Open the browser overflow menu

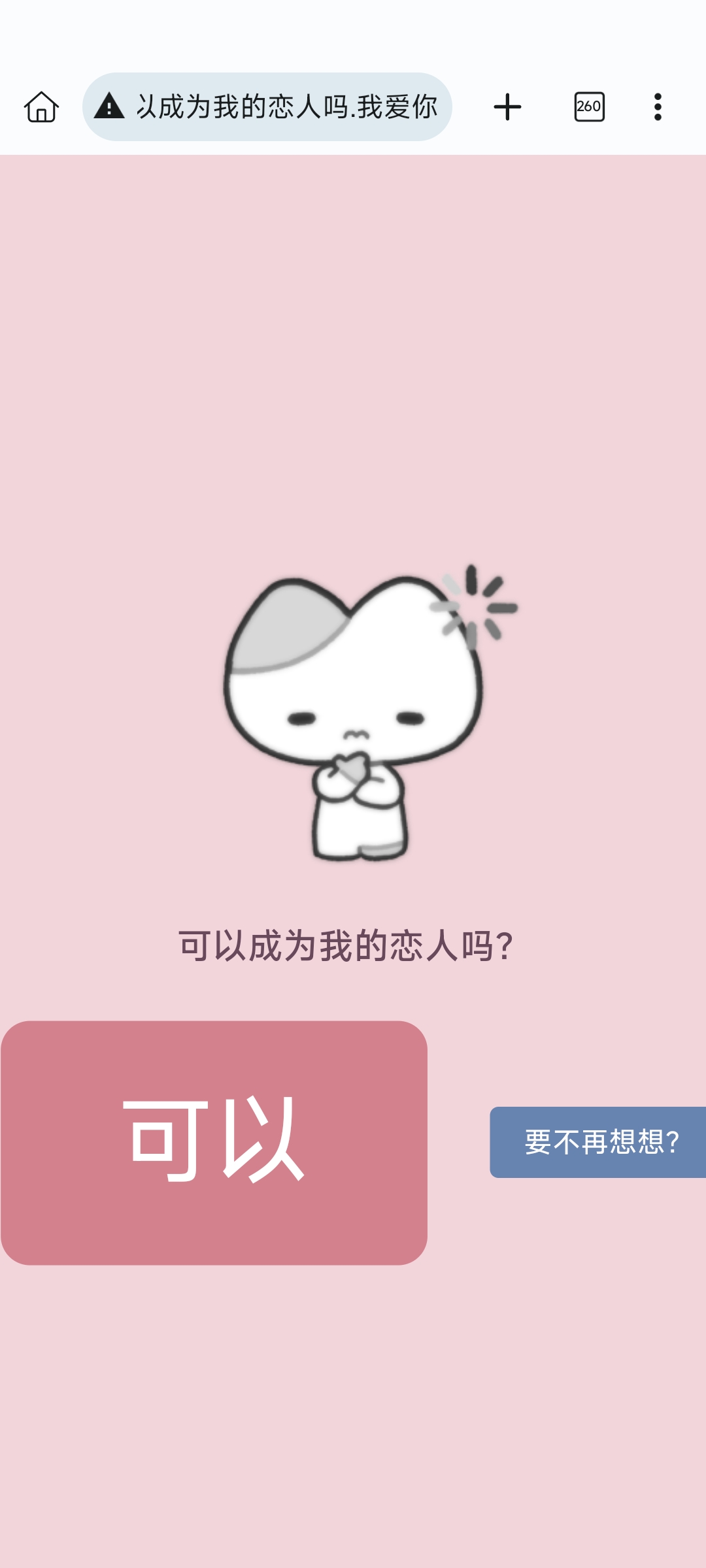pos(658,106)
